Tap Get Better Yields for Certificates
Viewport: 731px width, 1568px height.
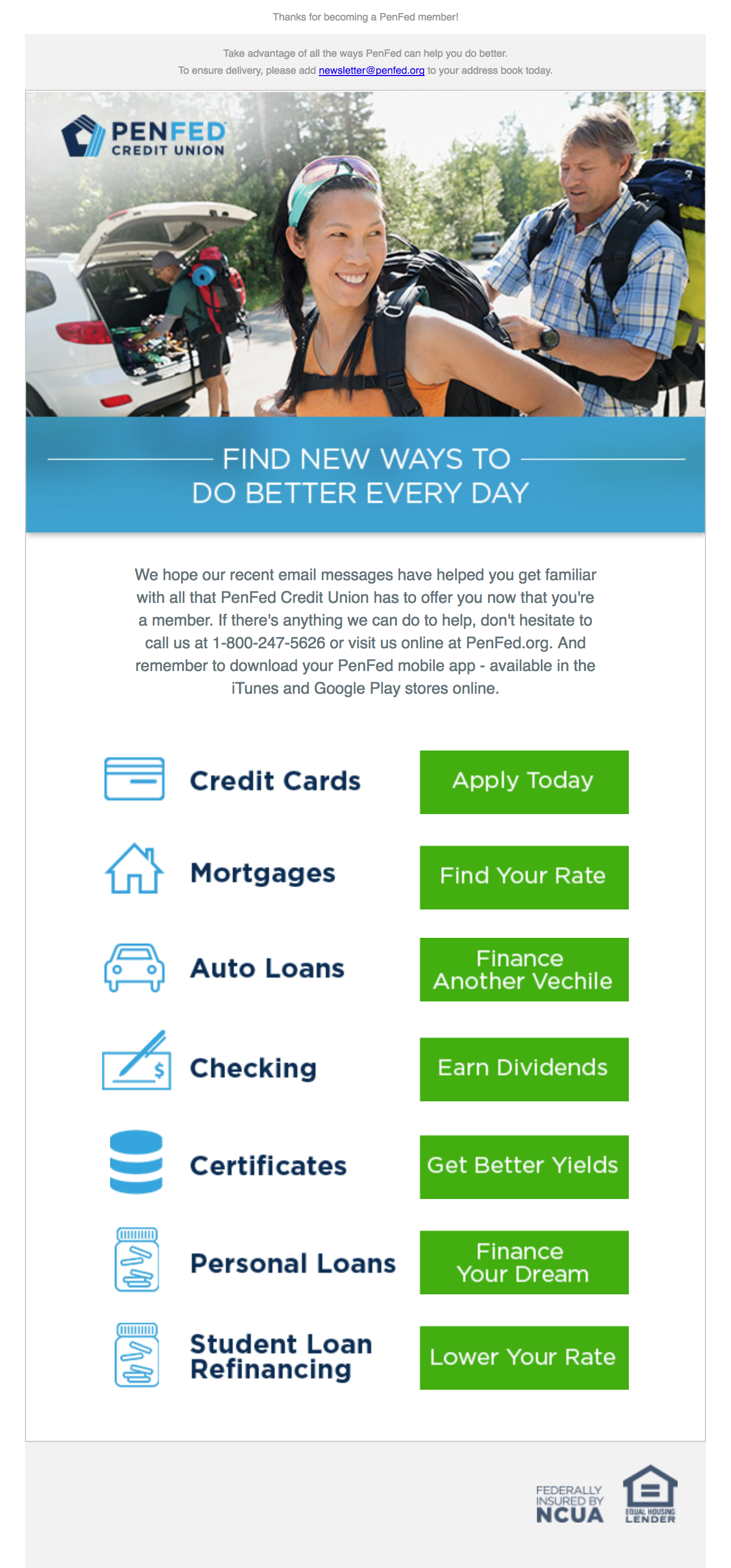click(524, 1166)
